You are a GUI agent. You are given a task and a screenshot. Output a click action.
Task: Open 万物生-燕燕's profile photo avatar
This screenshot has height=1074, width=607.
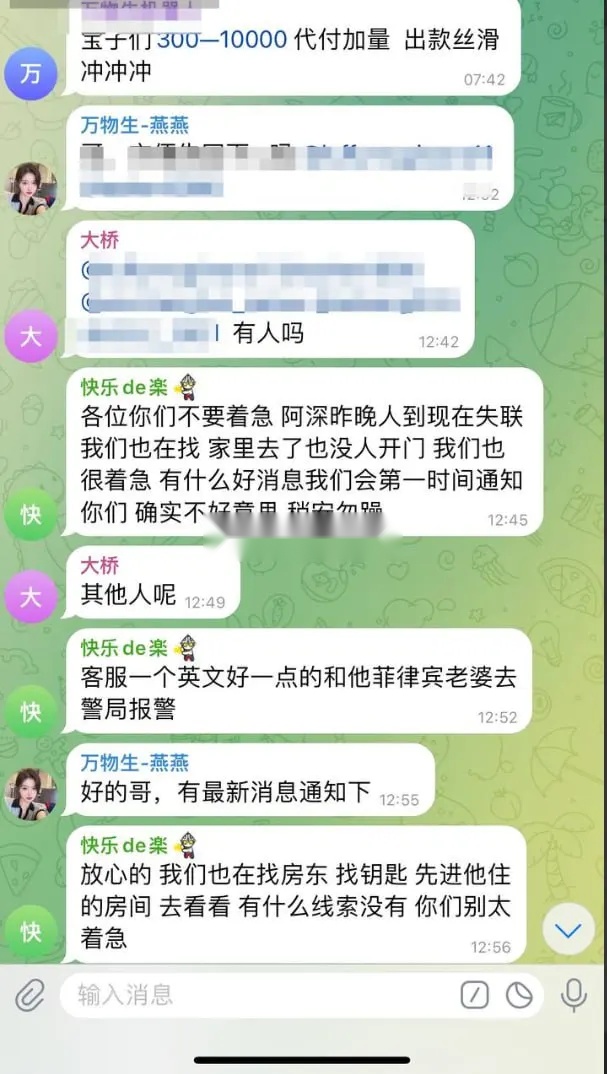[31, 188]
